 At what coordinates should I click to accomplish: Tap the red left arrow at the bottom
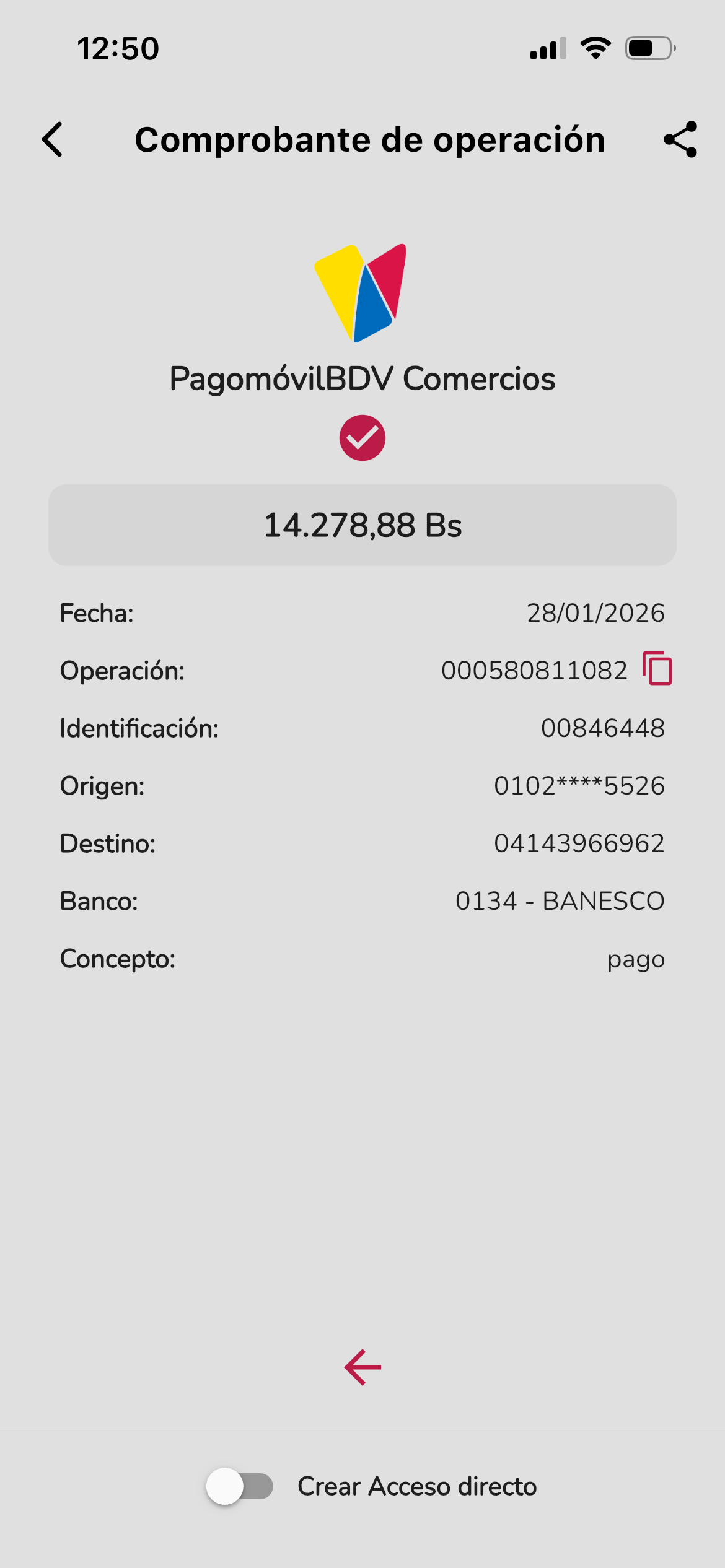(362, 1367)
